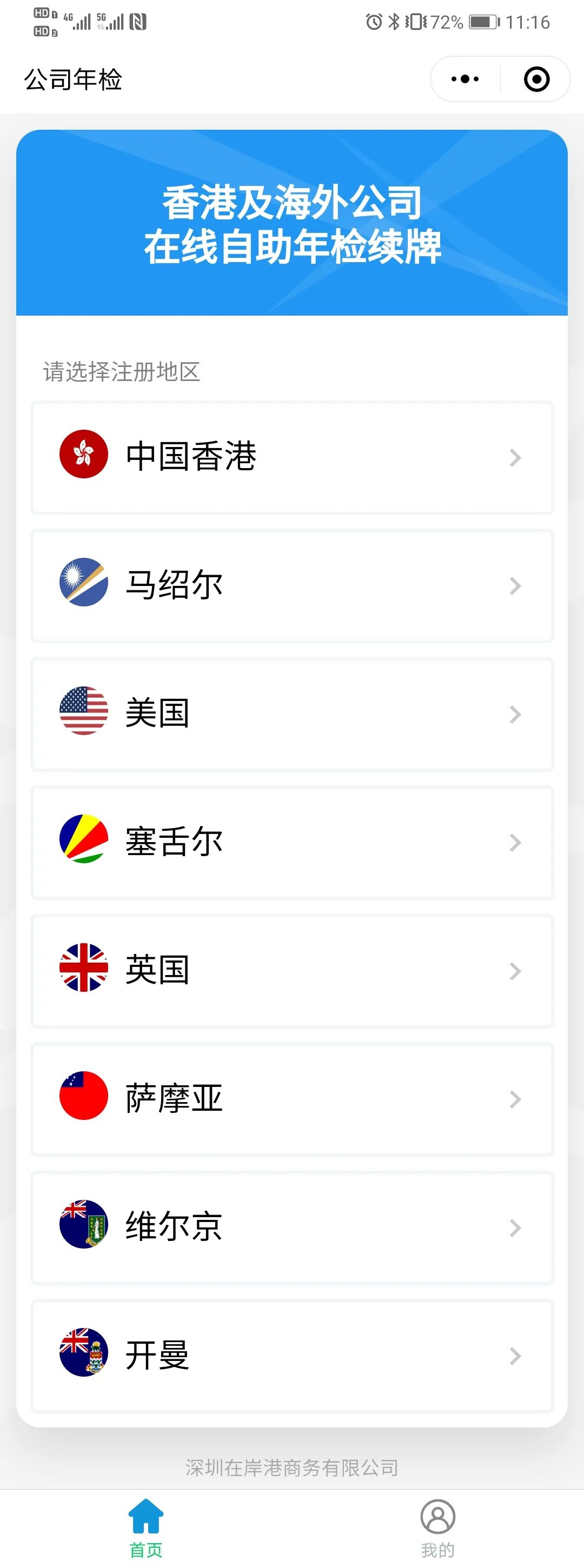Click the 深圳在岸港商务有限公司 footer text
This screenshot has height=1568, width=584.
coord(291,1467)
